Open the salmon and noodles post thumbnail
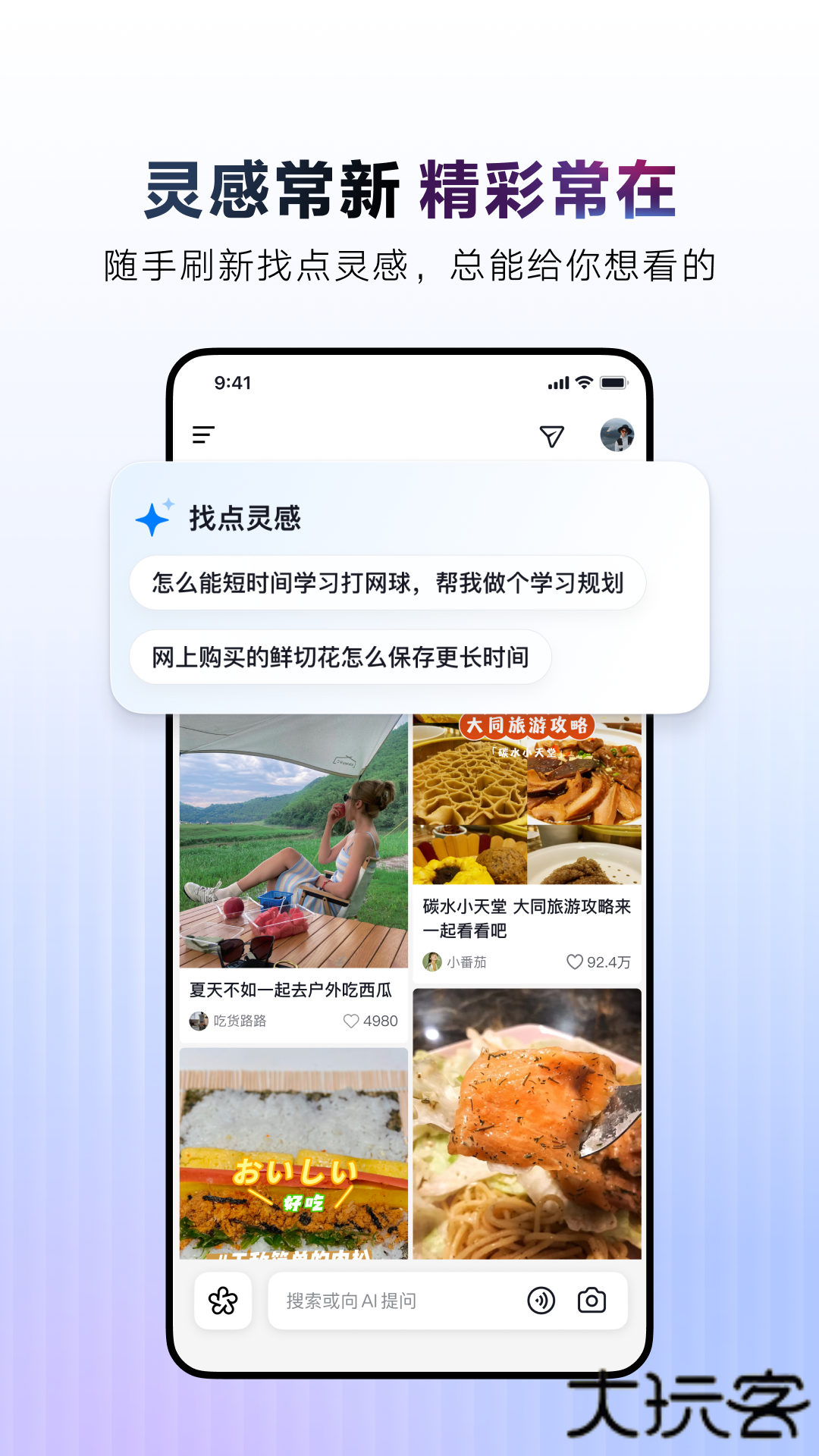 tap(529, 1122)
